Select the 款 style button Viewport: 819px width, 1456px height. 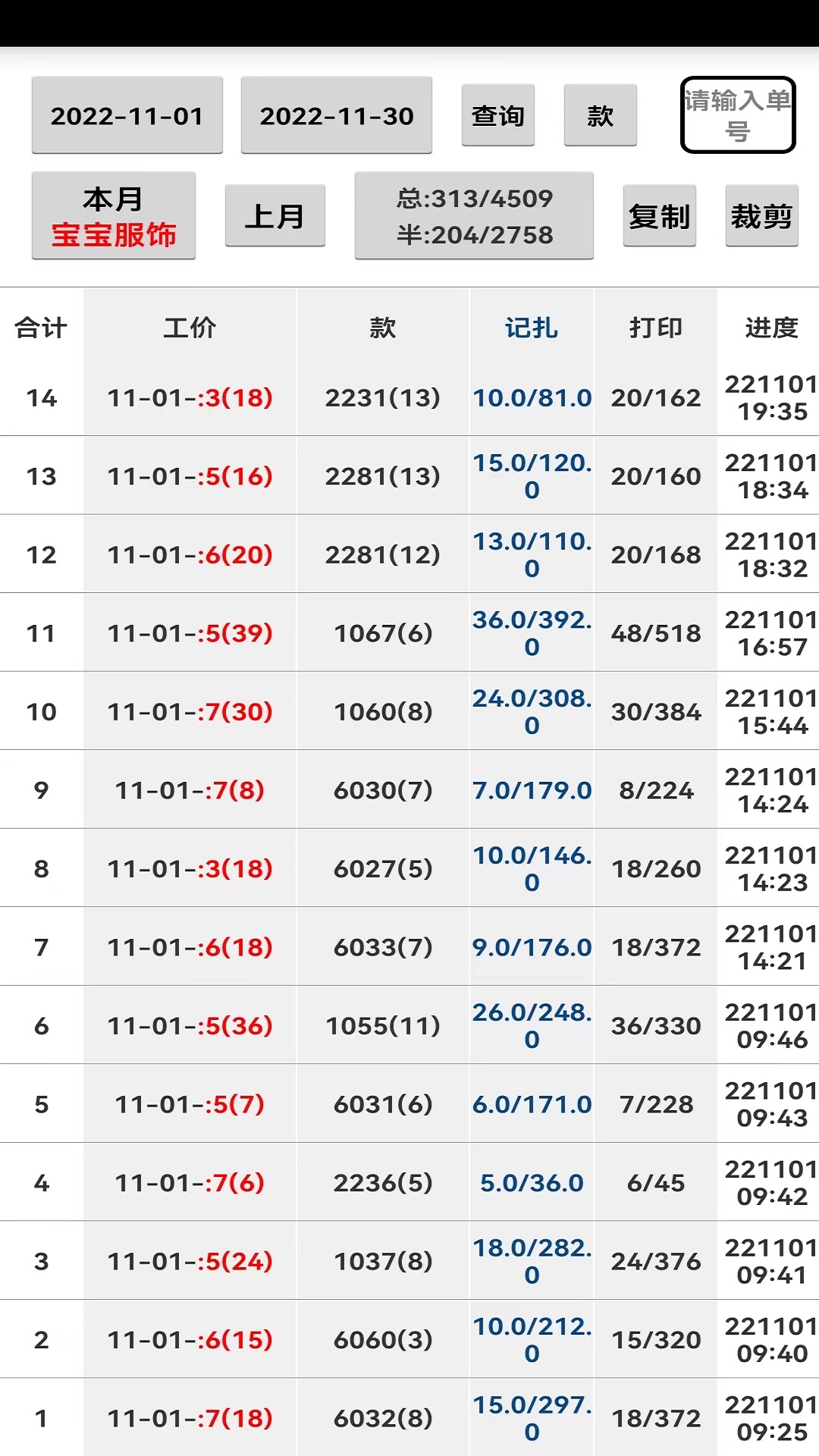click(x=600, y=115)
